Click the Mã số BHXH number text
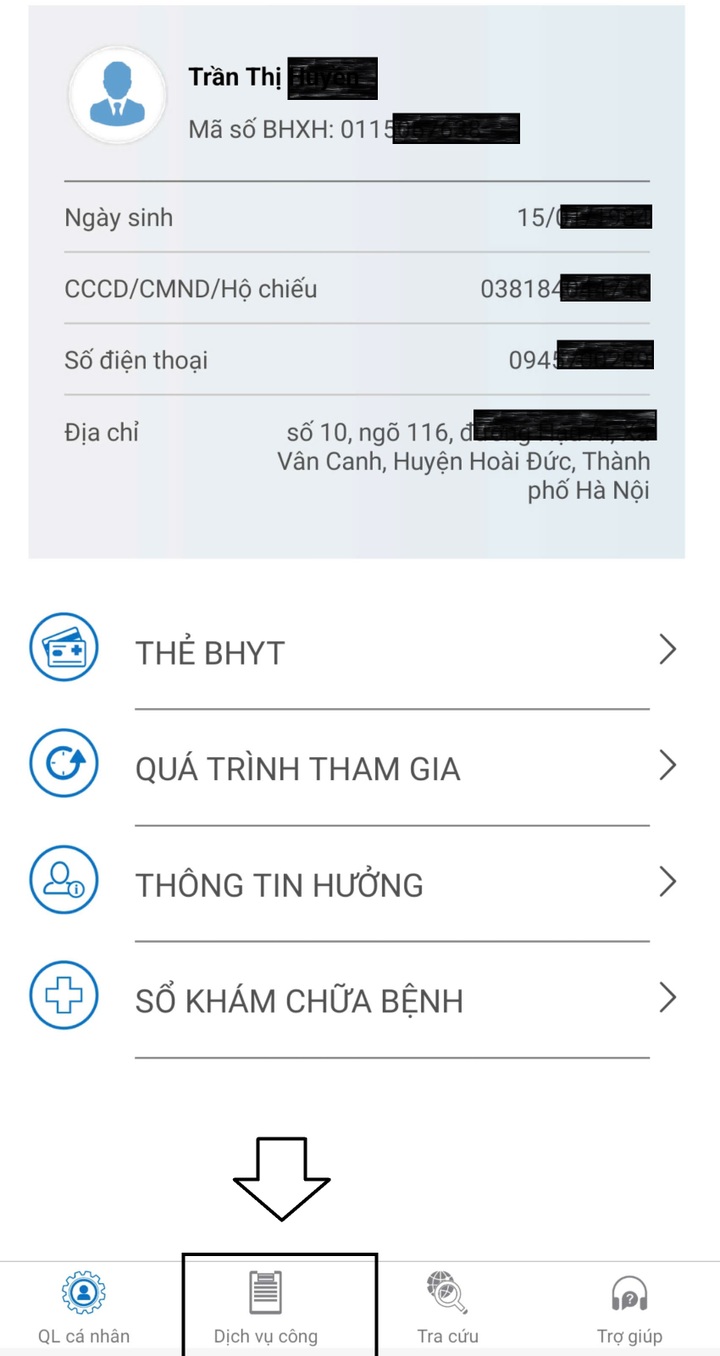The width and height of the screenshot is (720, 1356). tap(355, 128)
